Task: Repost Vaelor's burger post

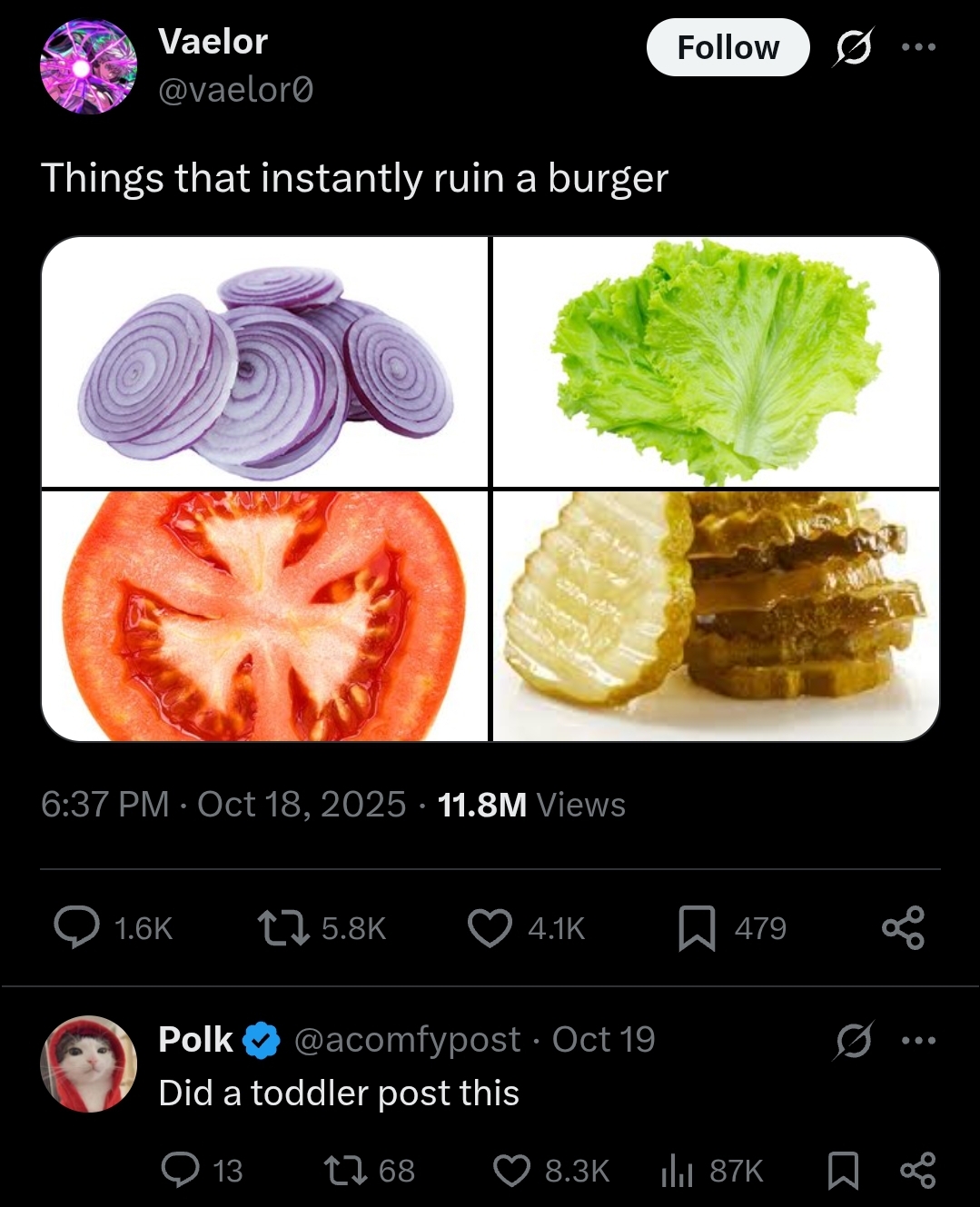Action: (282, 927)
